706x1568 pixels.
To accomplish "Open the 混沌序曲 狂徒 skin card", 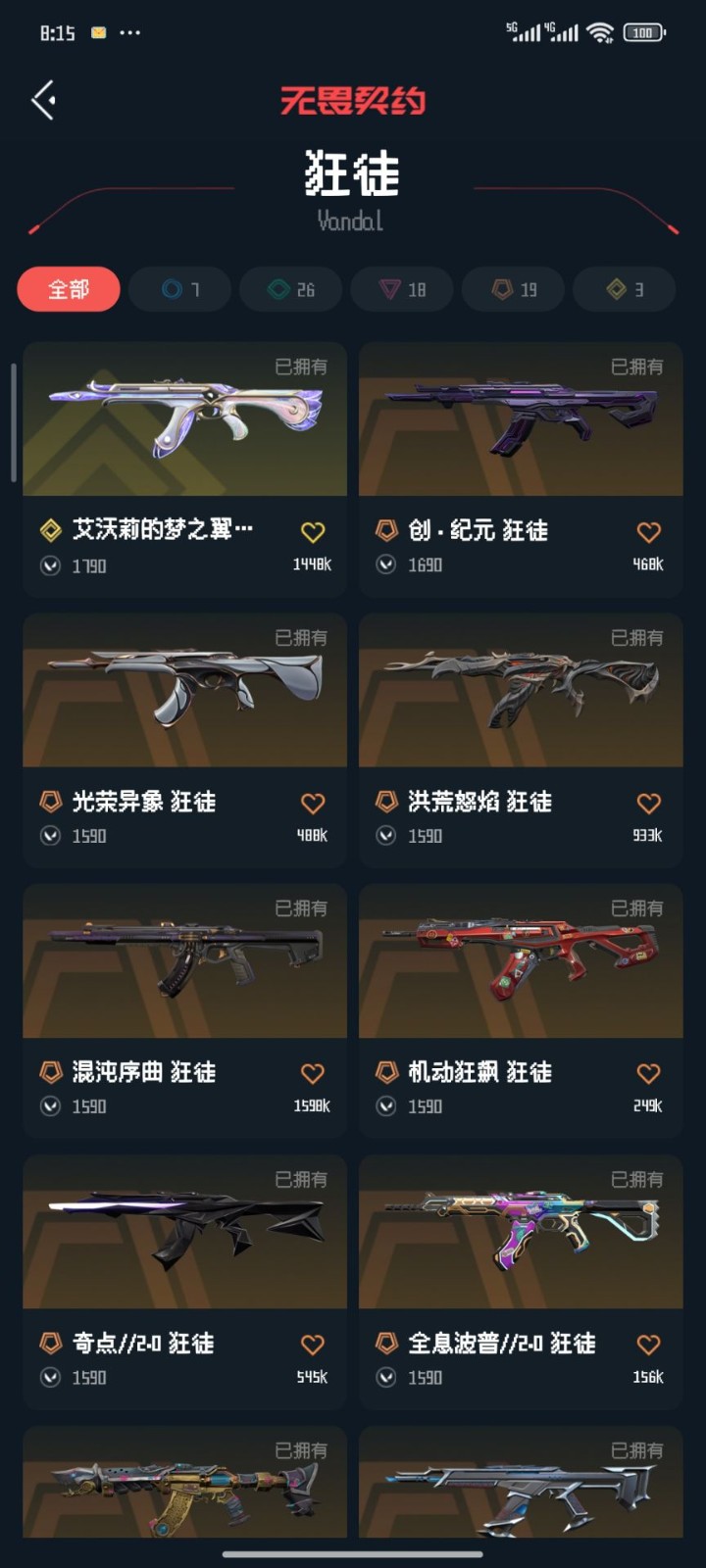I will pos(184,1010).
